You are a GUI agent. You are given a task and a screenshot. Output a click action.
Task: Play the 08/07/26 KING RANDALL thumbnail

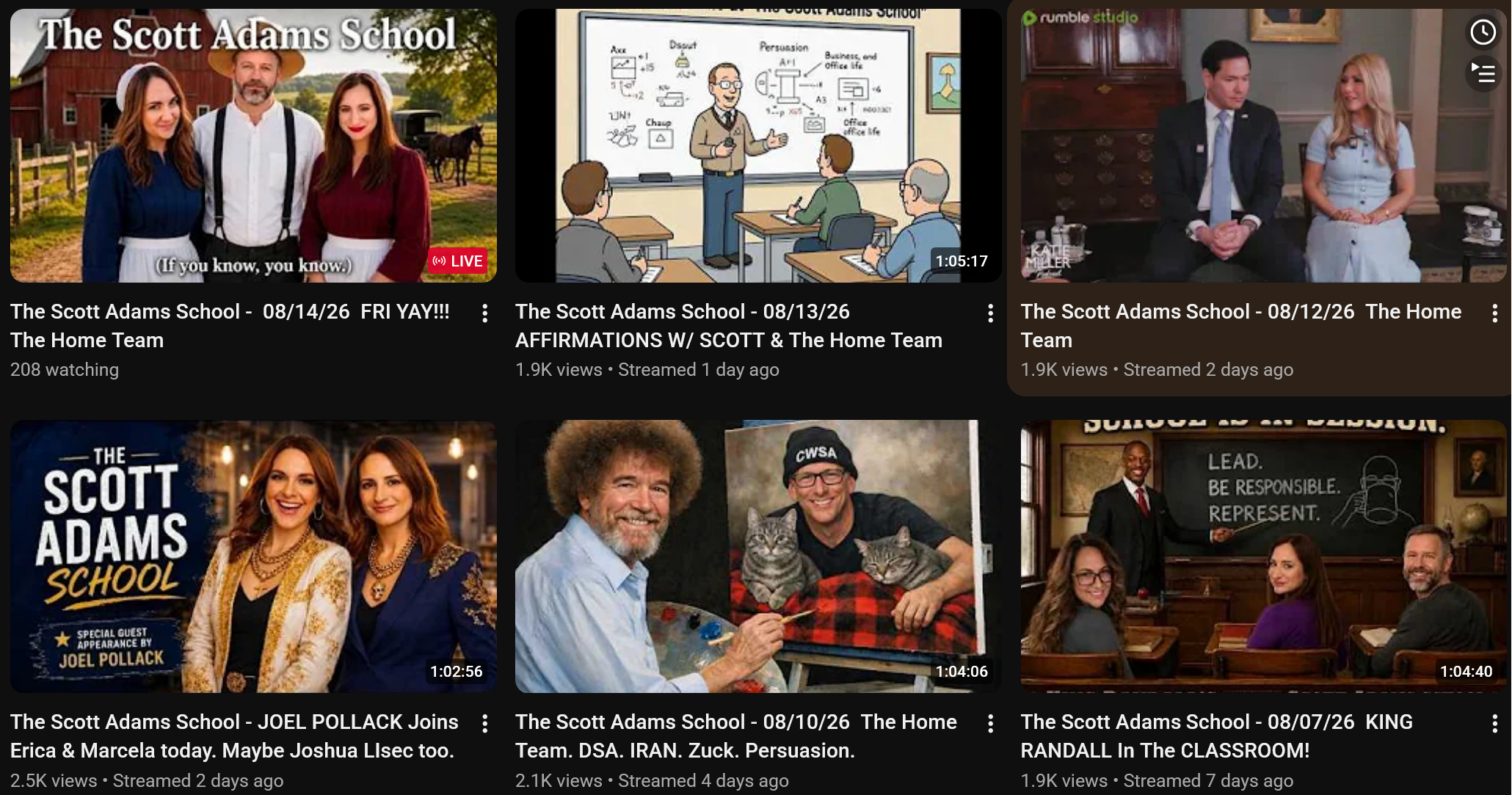click(x=1263, y=556)
